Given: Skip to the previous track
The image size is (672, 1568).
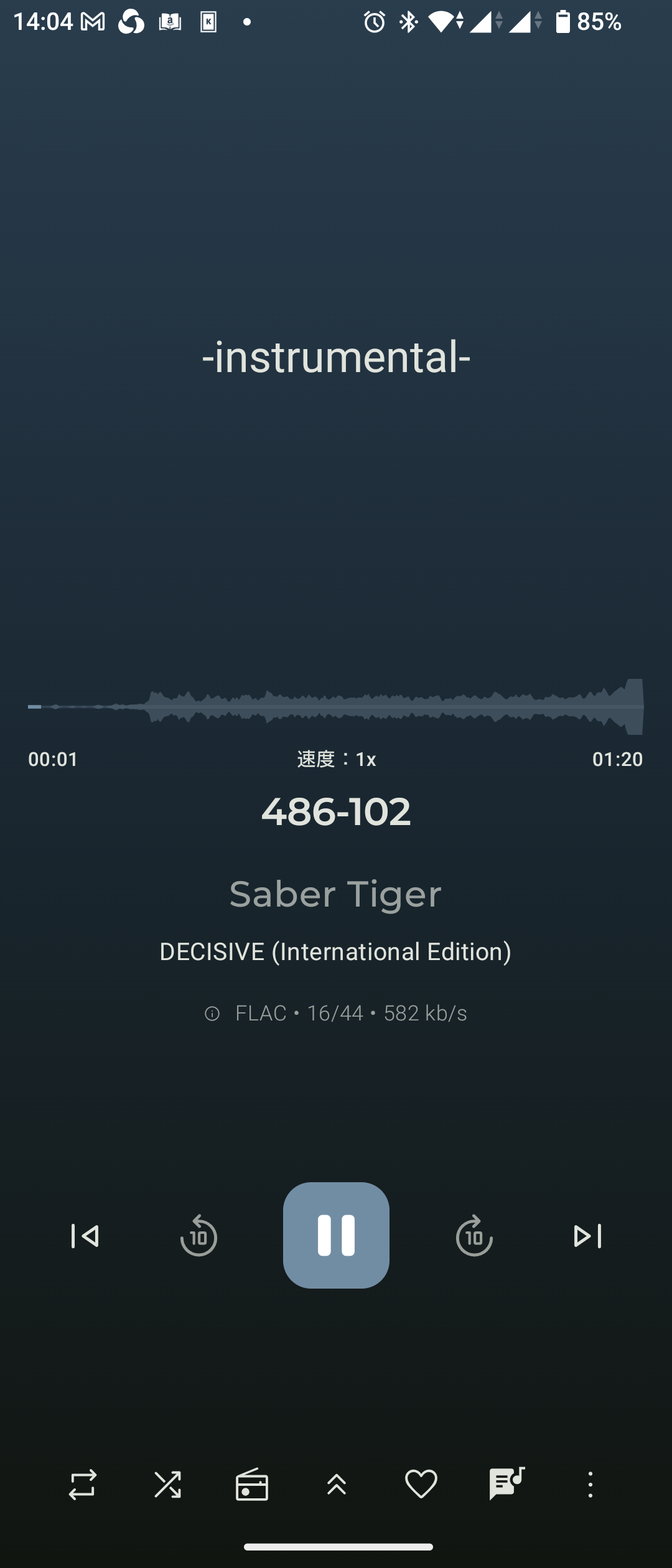Looking at the screenshot, I should pos(85,1236).
